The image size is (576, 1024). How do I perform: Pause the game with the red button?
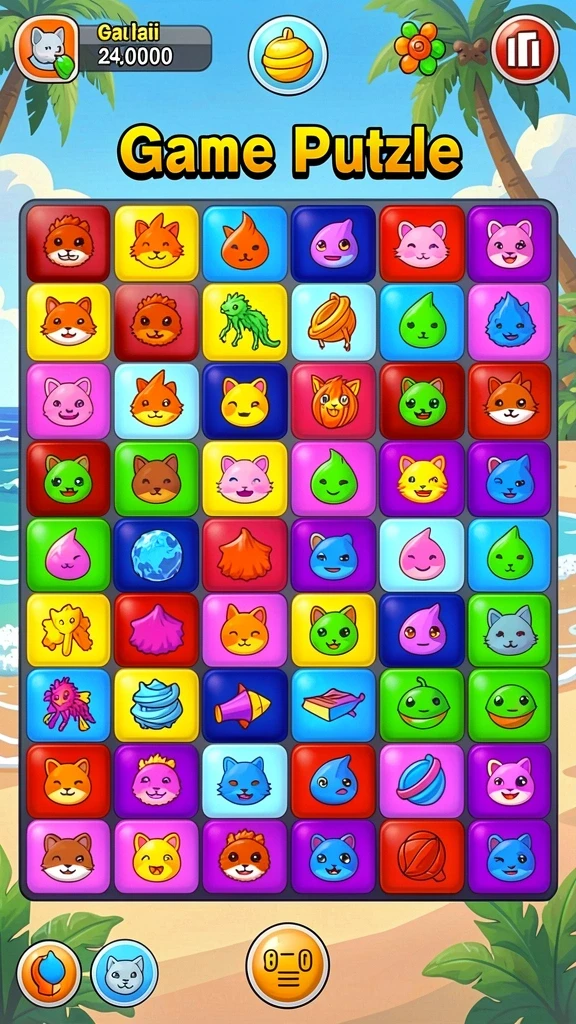(524, 50)
